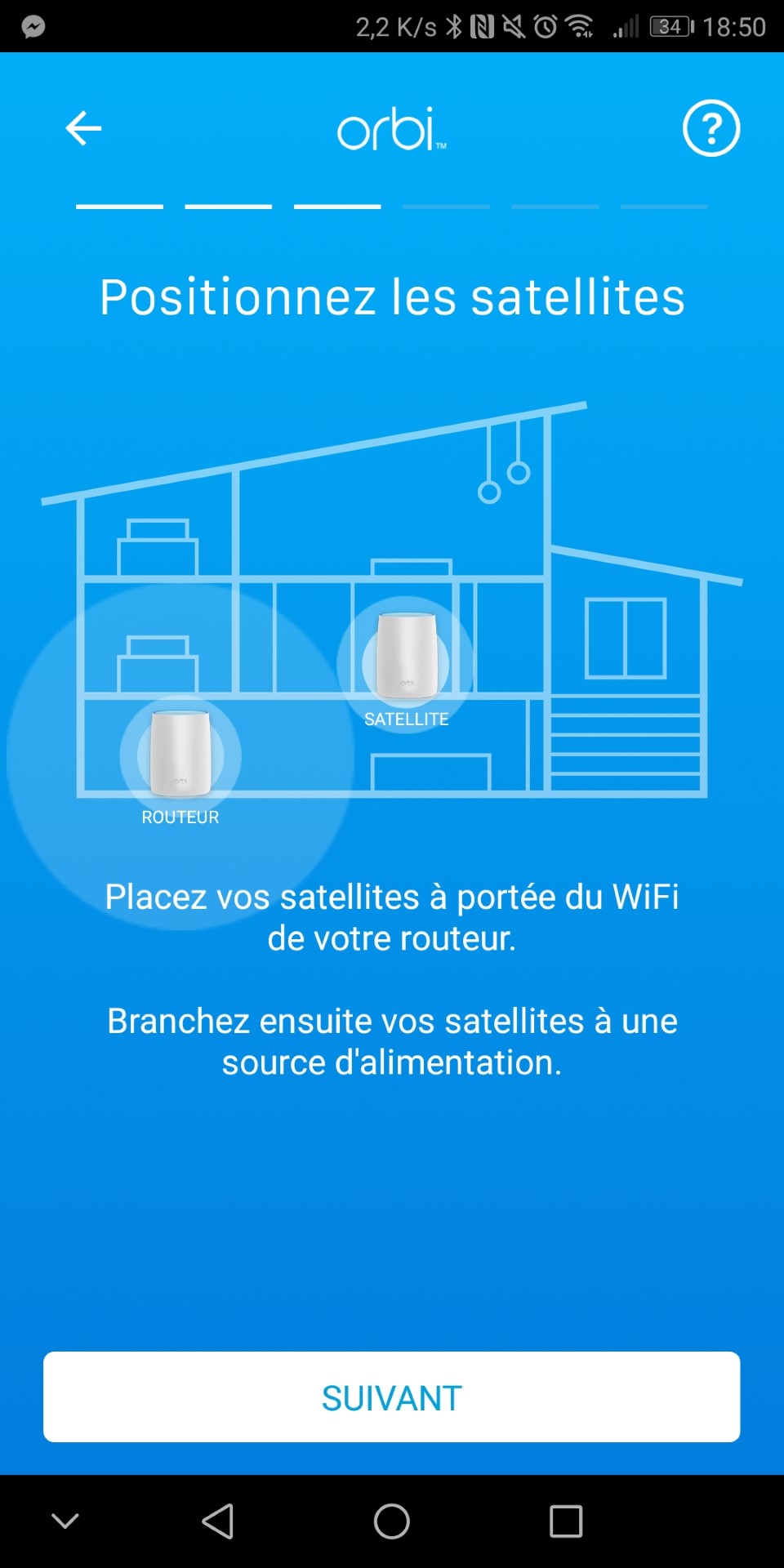
Task: Tap the system home button
Action: point(392,1521)
